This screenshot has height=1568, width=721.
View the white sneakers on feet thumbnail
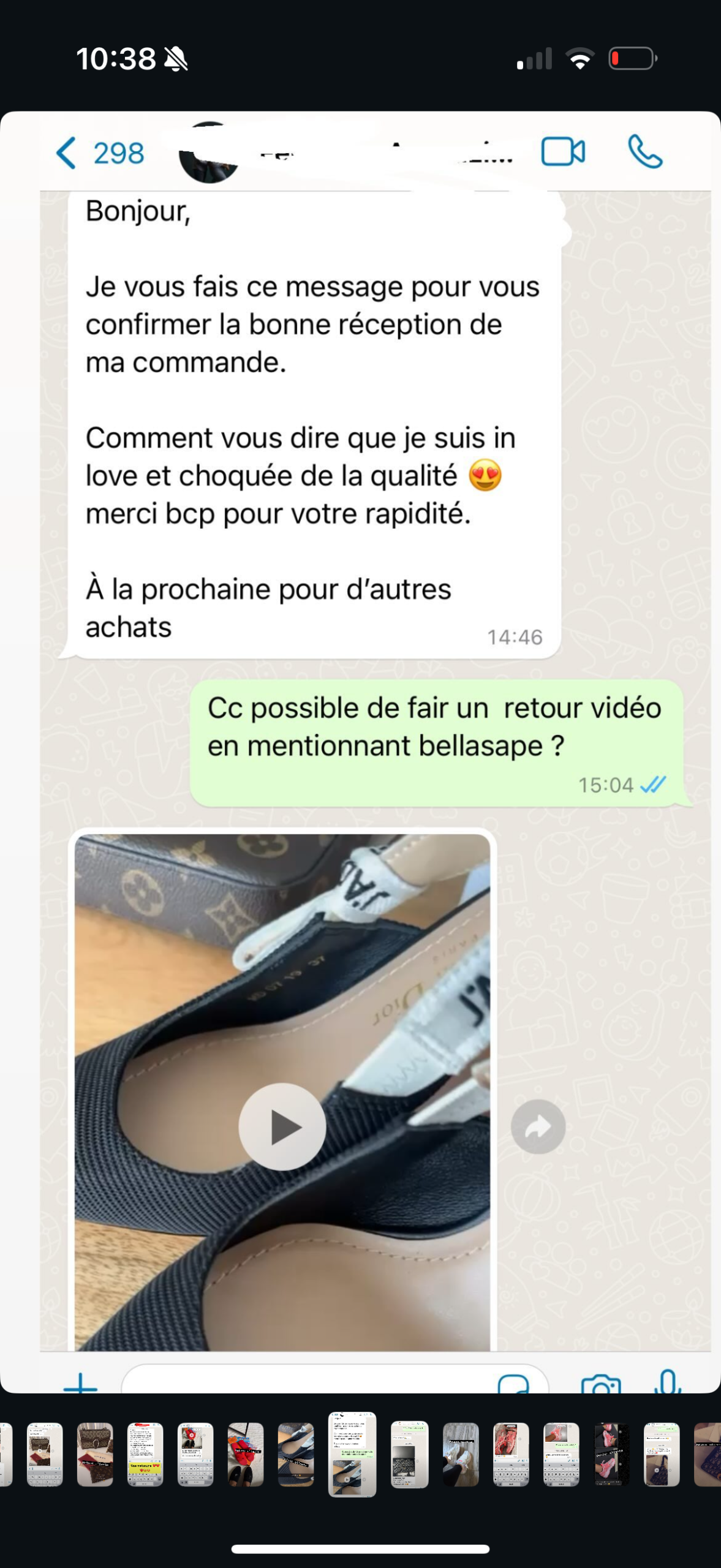[x=461, y=1454]
